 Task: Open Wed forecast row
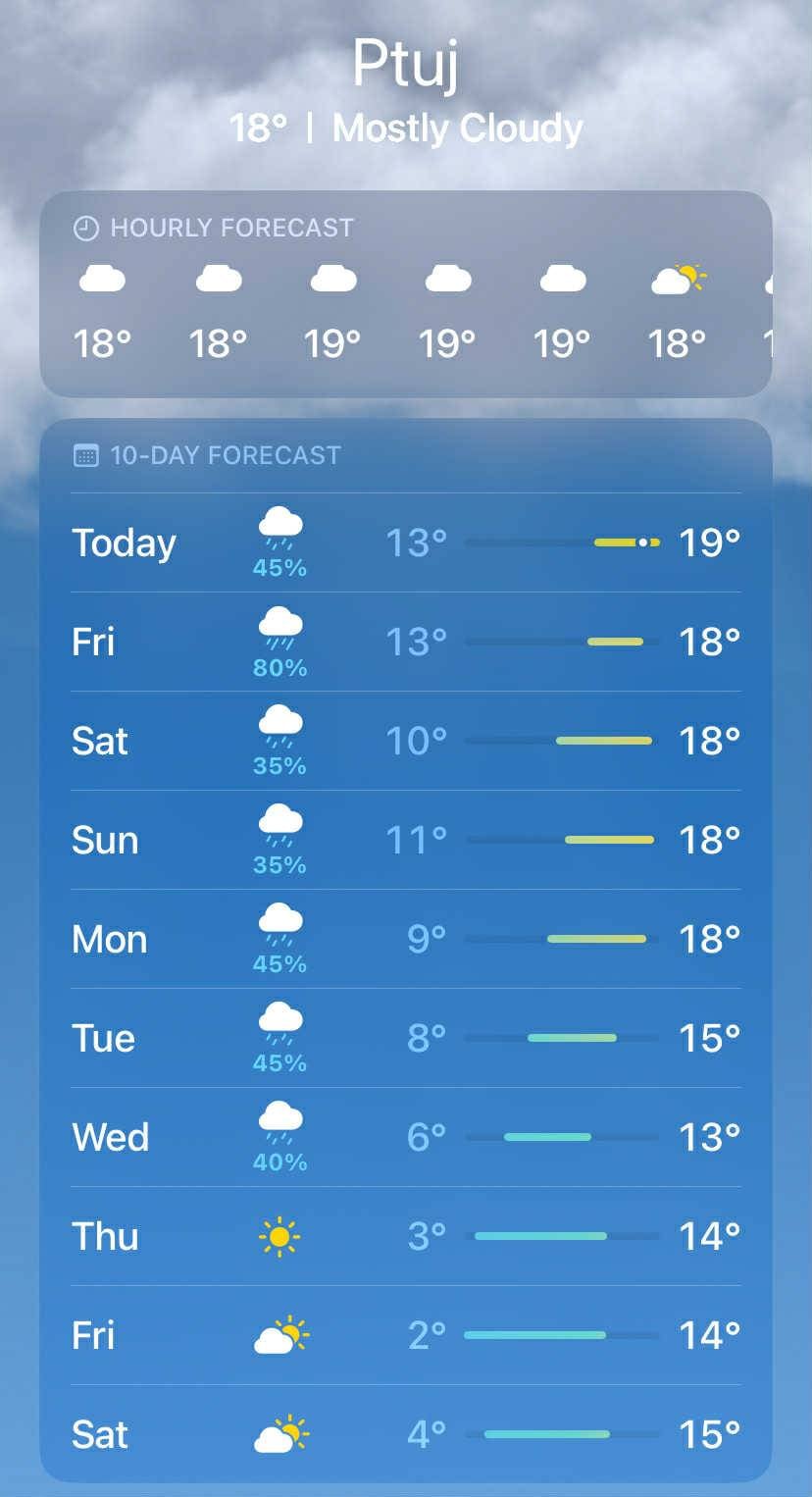pos(405,1137)
